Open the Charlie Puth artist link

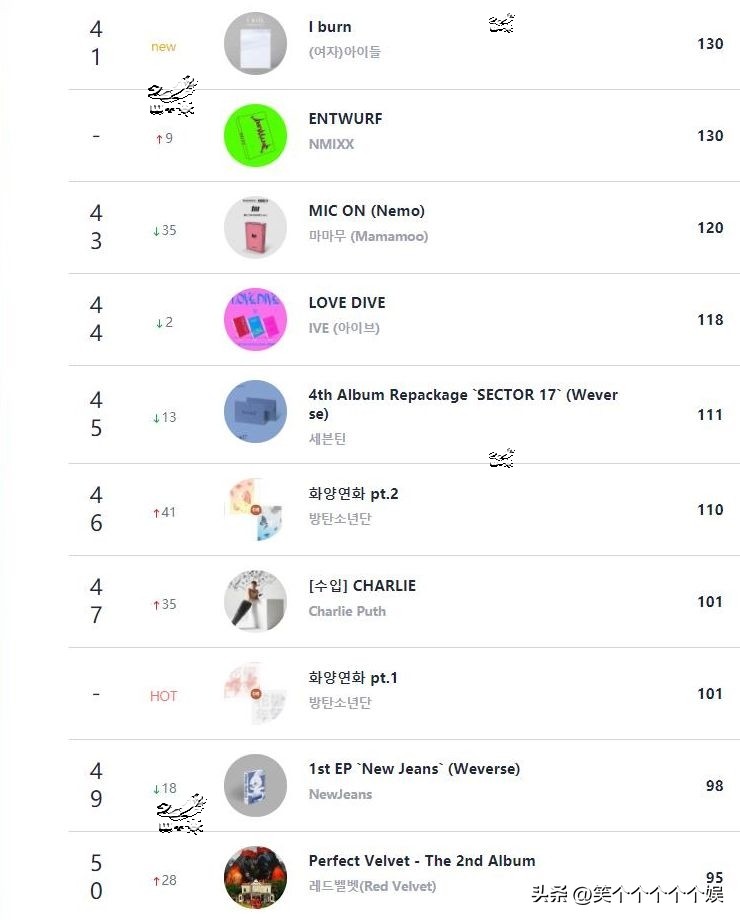[347, 611]
